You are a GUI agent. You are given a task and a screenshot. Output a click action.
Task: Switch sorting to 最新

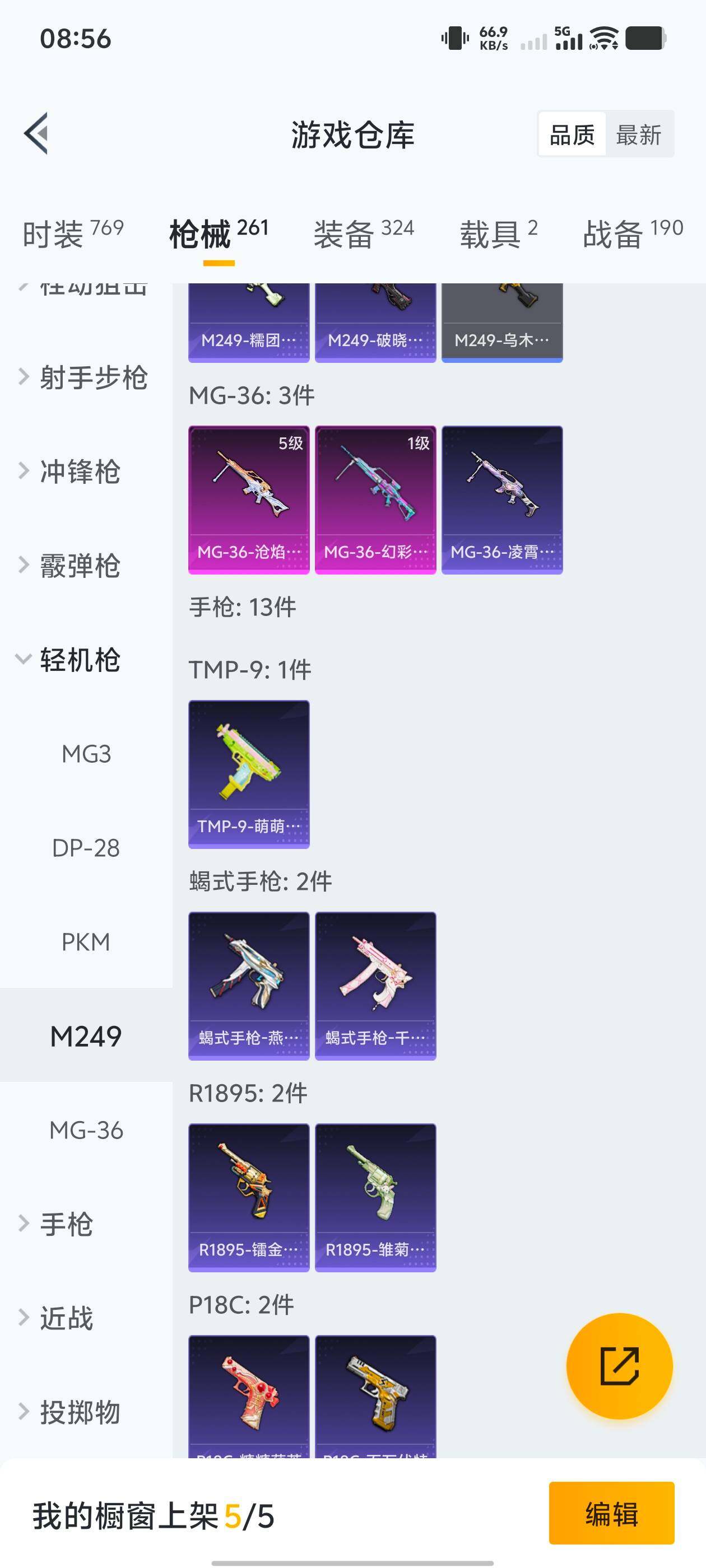tap(638, 135)
